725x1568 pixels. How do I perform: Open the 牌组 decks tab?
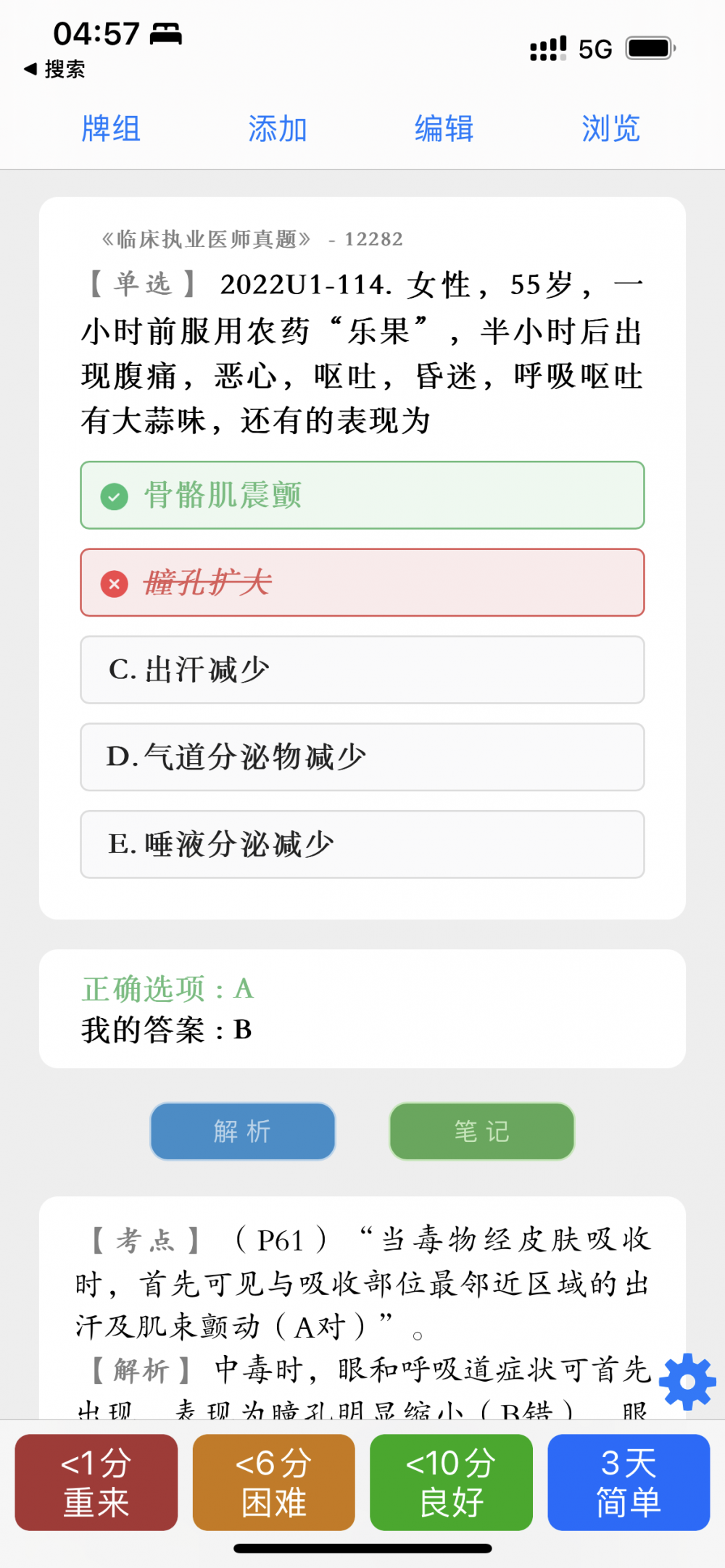point(111,129)
